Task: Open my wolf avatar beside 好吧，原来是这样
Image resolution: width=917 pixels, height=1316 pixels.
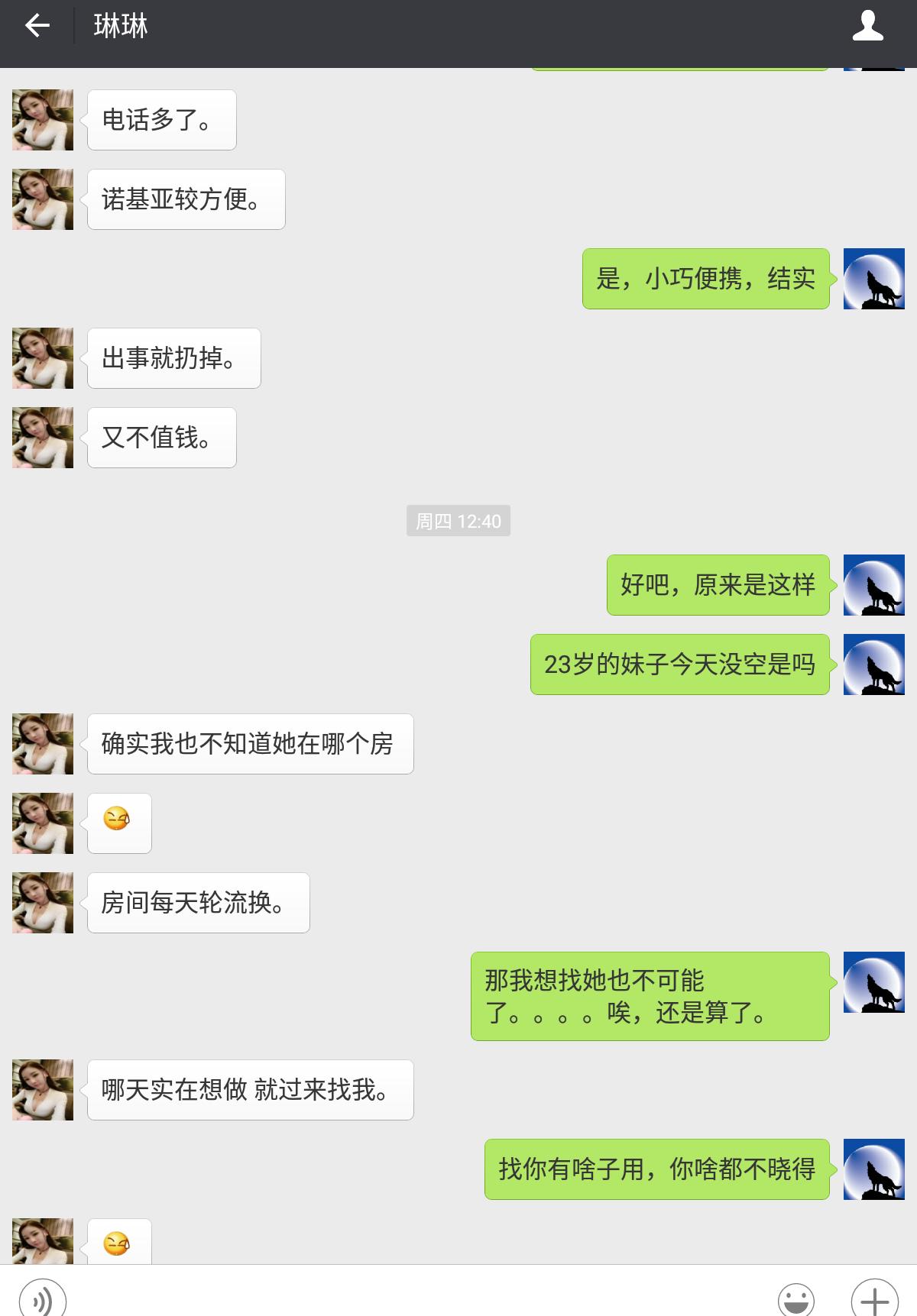Action: point(873,585)
